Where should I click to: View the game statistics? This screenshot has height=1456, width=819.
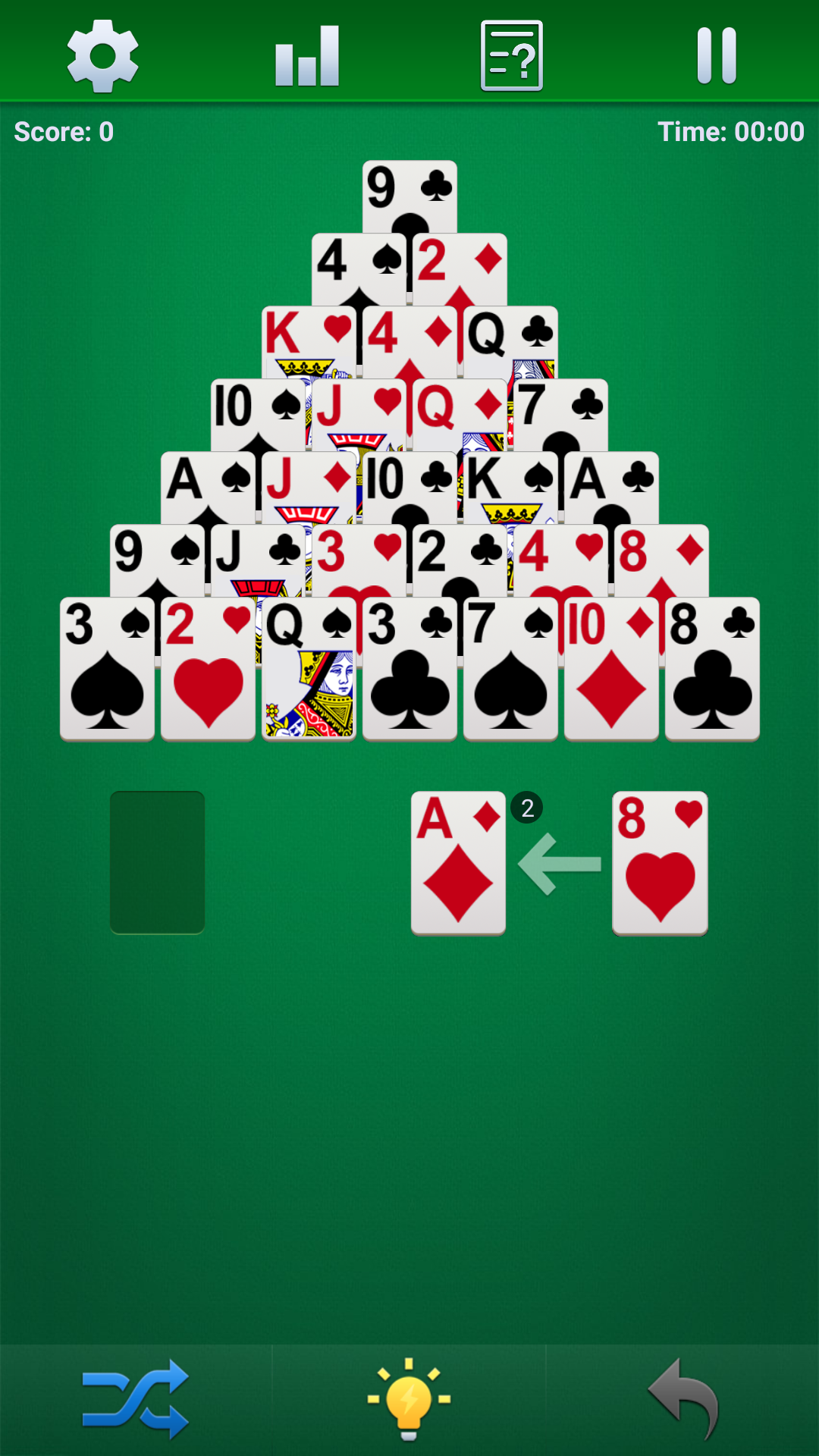306,57
